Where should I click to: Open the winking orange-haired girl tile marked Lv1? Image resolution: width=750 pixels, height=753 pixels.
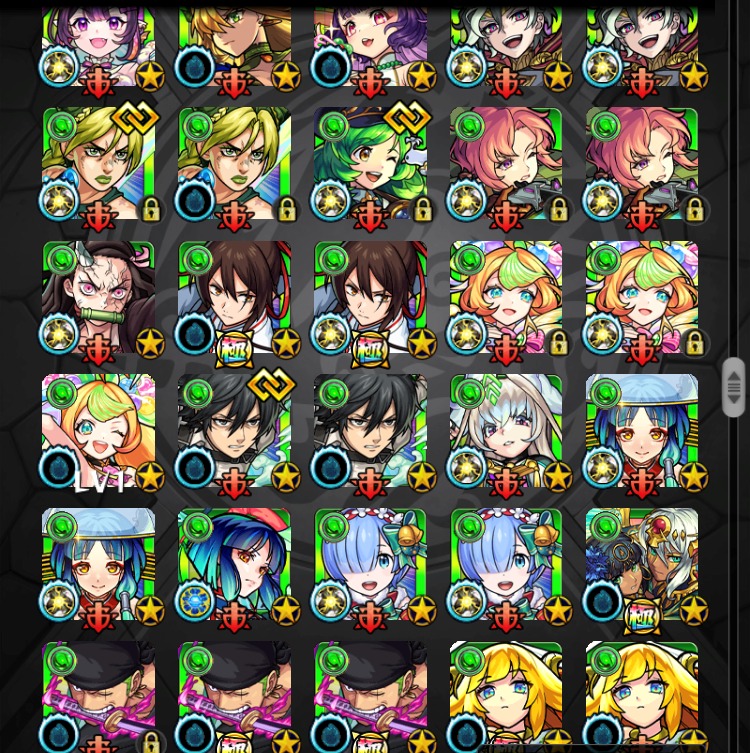(98, 432)
